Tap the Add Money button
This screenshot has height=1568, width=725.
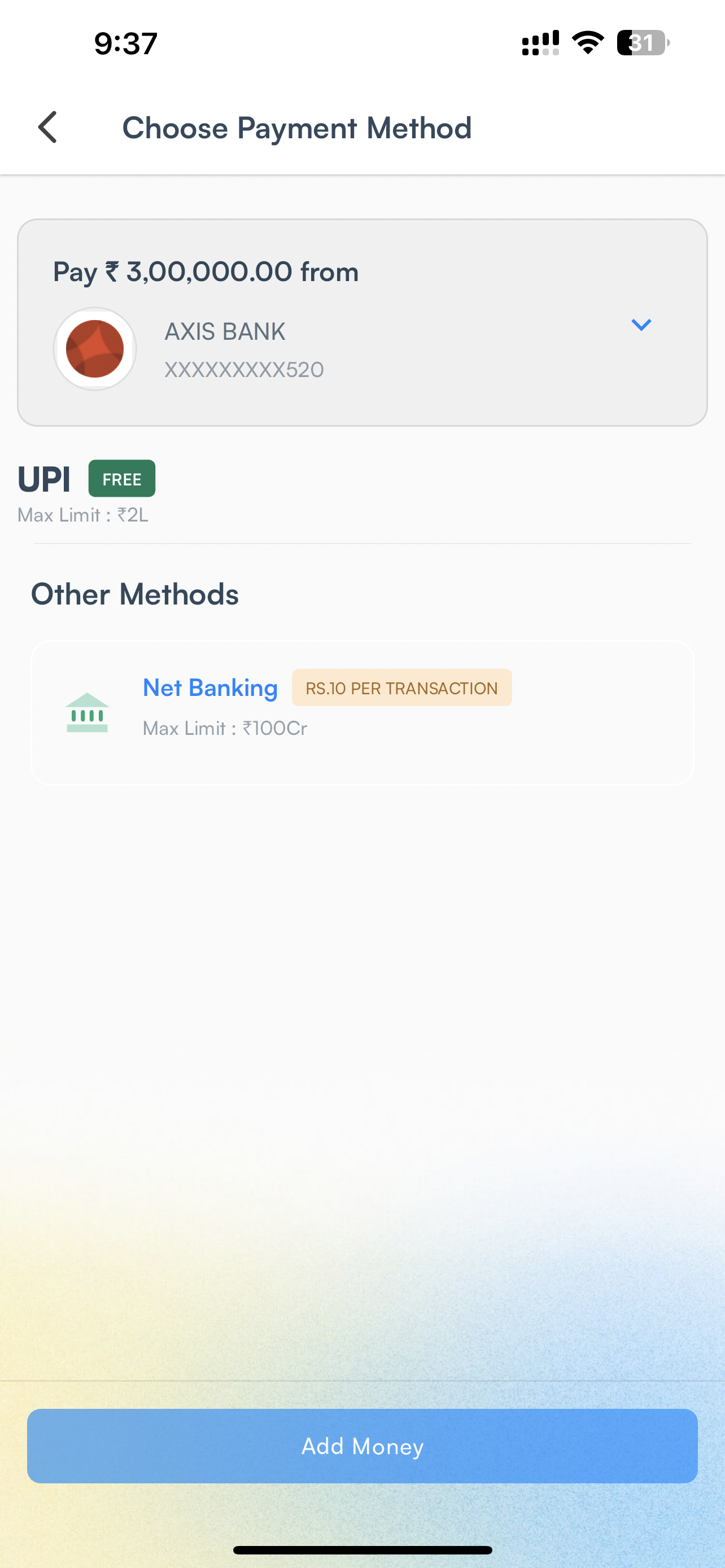point(362,1446)
